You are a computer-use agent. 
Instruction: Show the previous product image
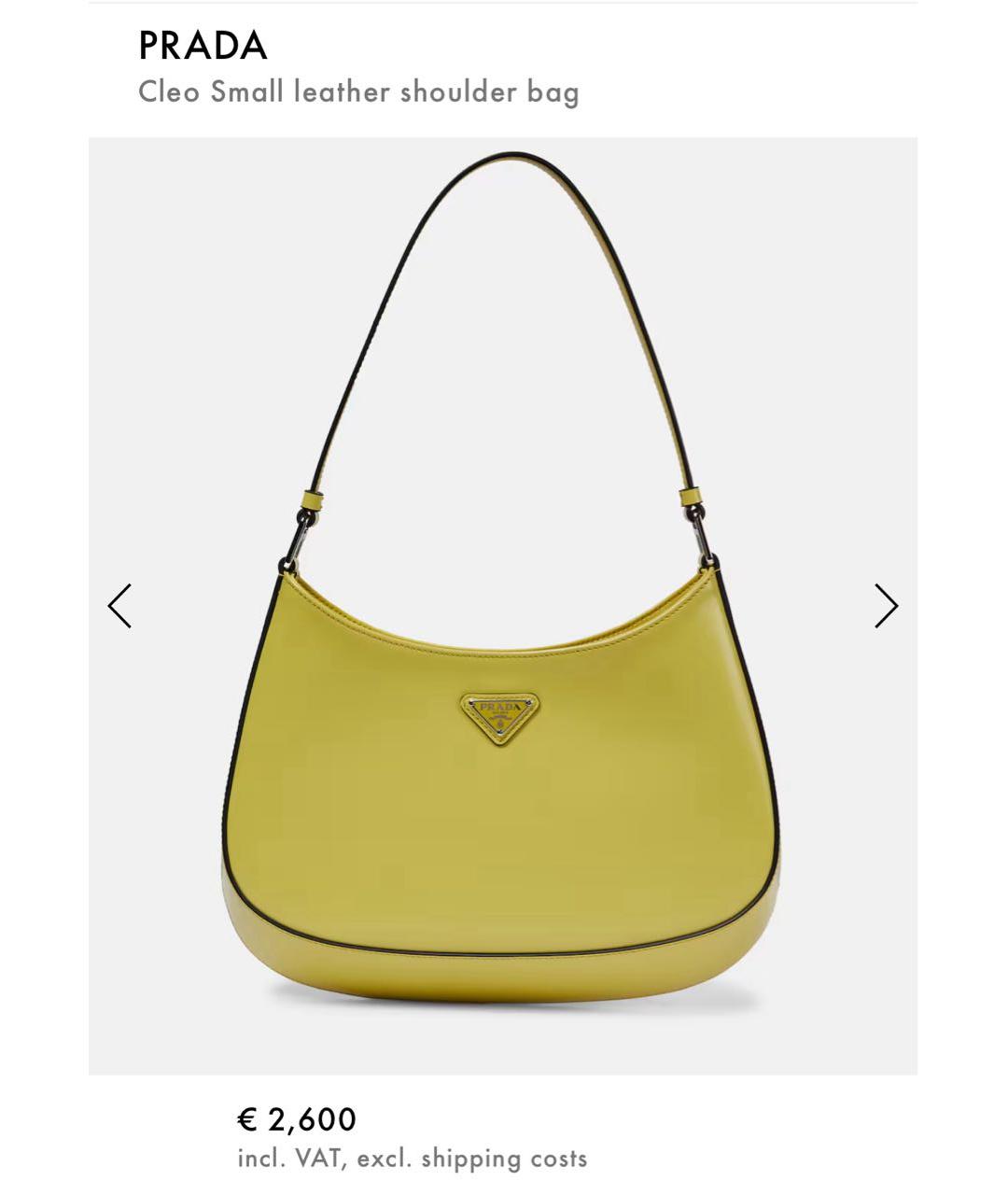[x=119, y=606]
